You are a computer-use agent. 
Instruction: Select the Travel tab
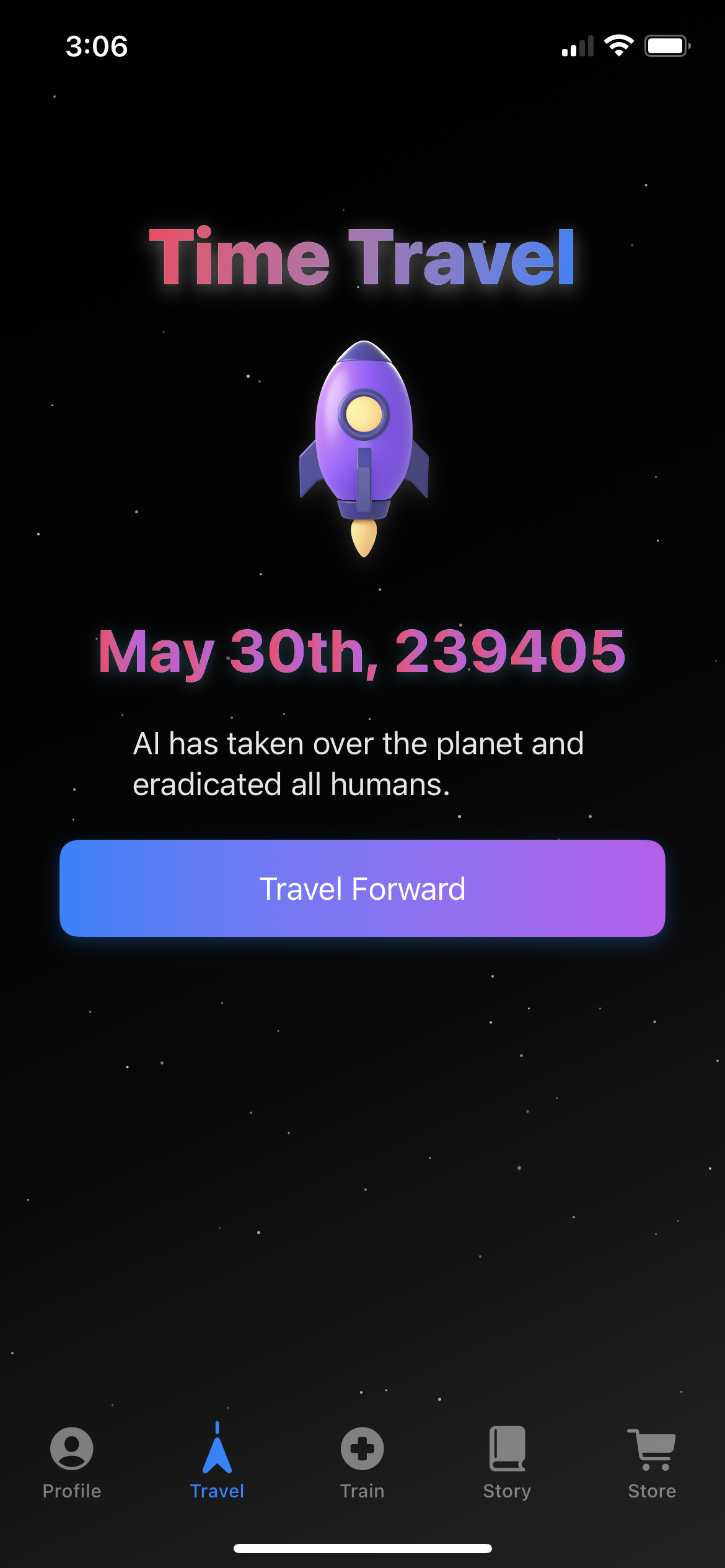pyautogui.click(x=217, y=1461)
